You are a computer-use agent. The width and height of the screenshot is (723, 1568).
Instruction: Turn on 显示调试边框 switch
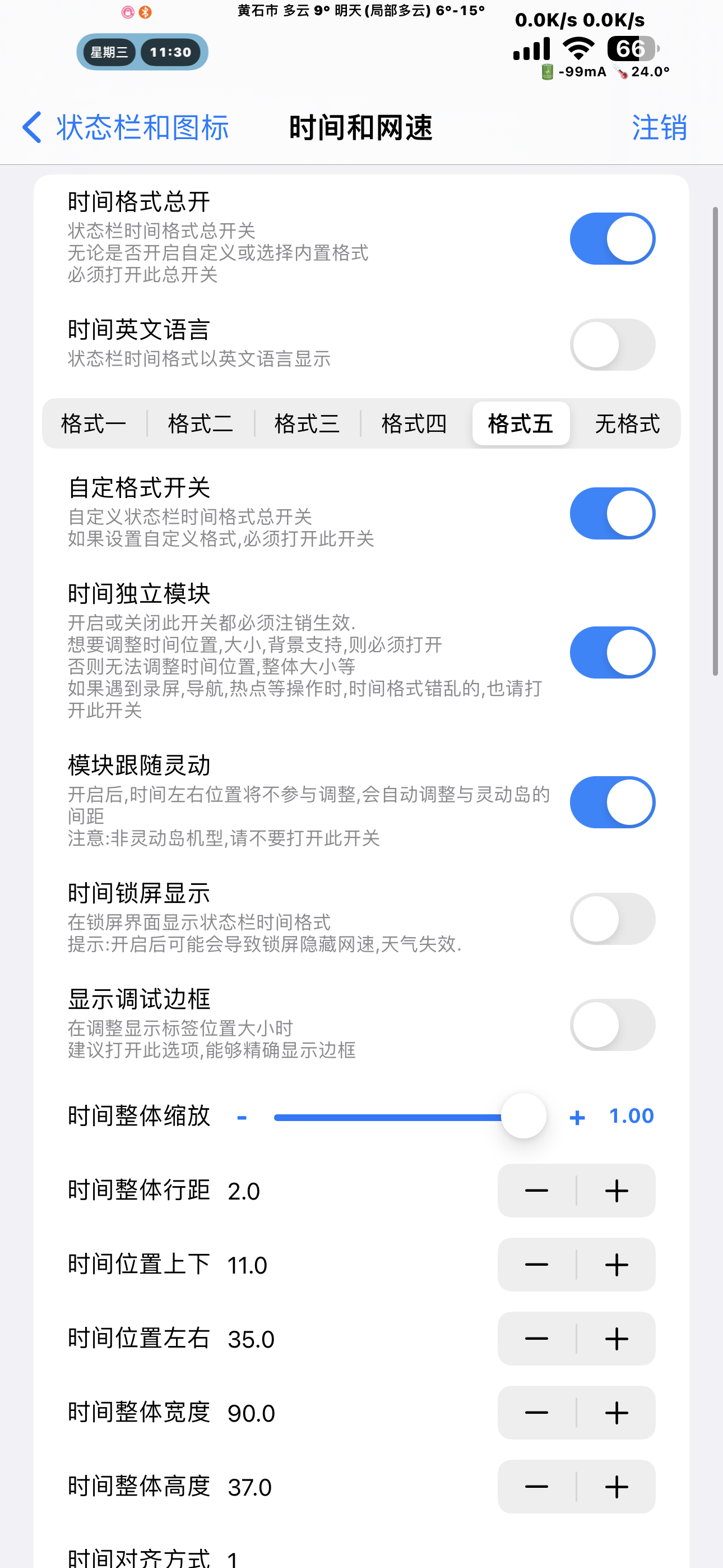click(x=612, y=1025)
